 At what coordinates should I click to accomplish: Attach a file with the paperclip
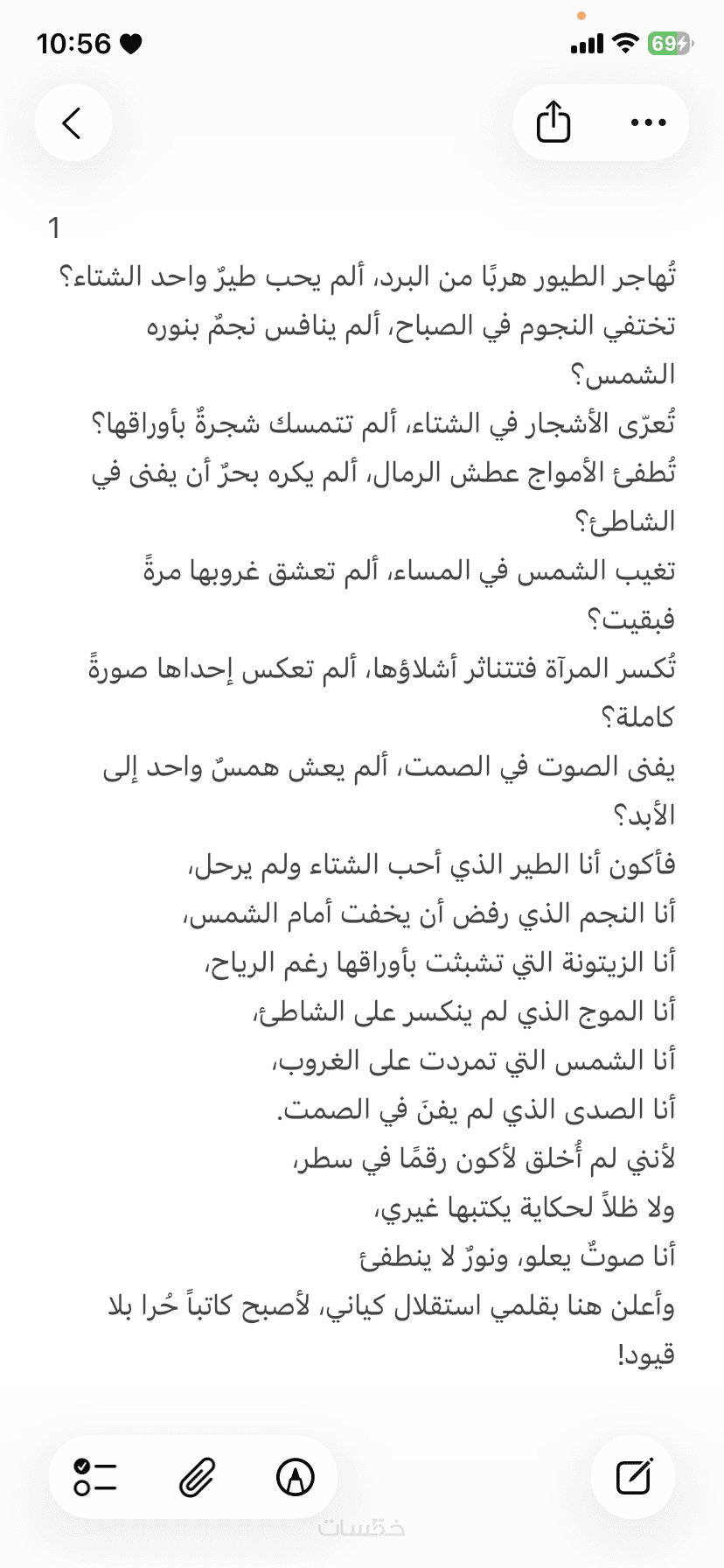pyautogui.click(x=197, y=1477)
